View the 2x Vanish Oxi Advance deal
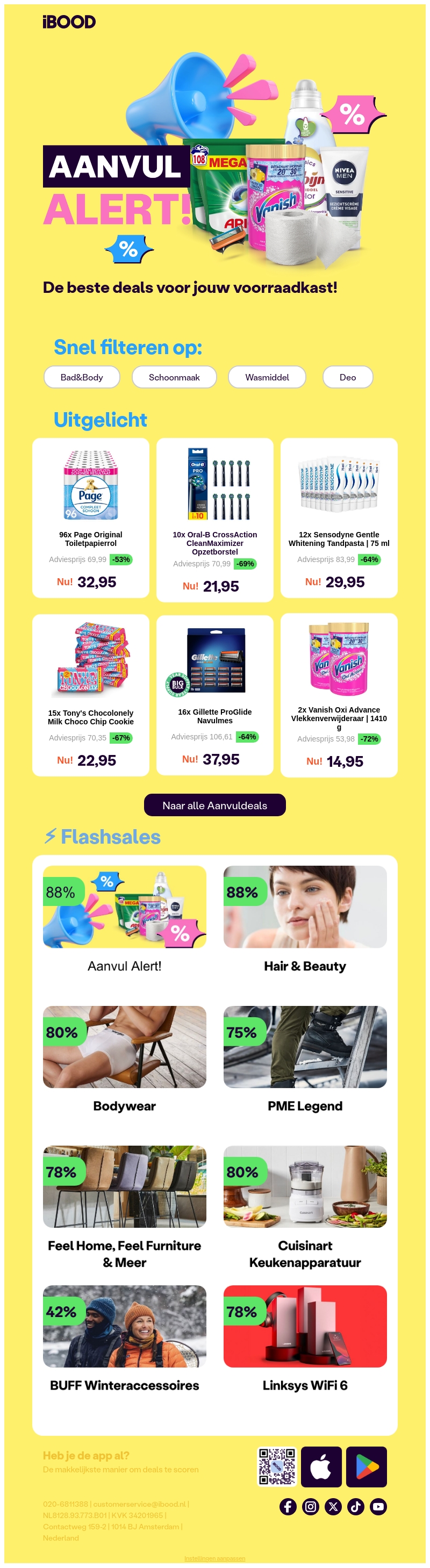The image size is (430, 1568). tap(339, 694)
